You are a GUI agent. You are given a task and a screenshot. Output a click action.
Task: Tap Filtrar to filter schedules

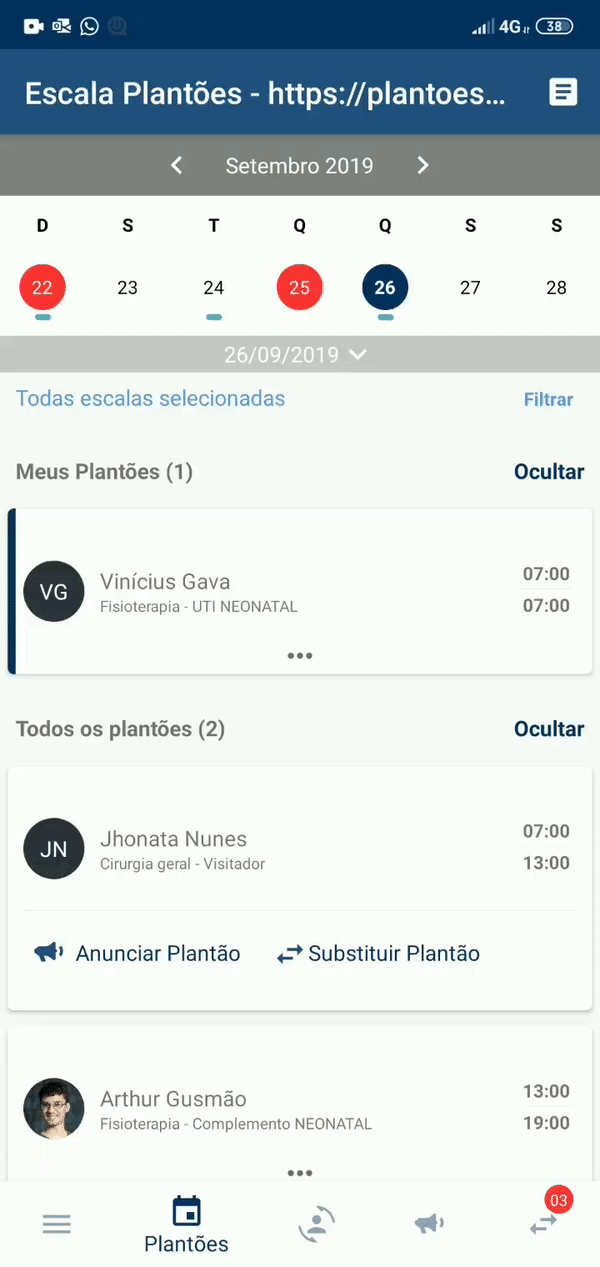pos(548,399)
